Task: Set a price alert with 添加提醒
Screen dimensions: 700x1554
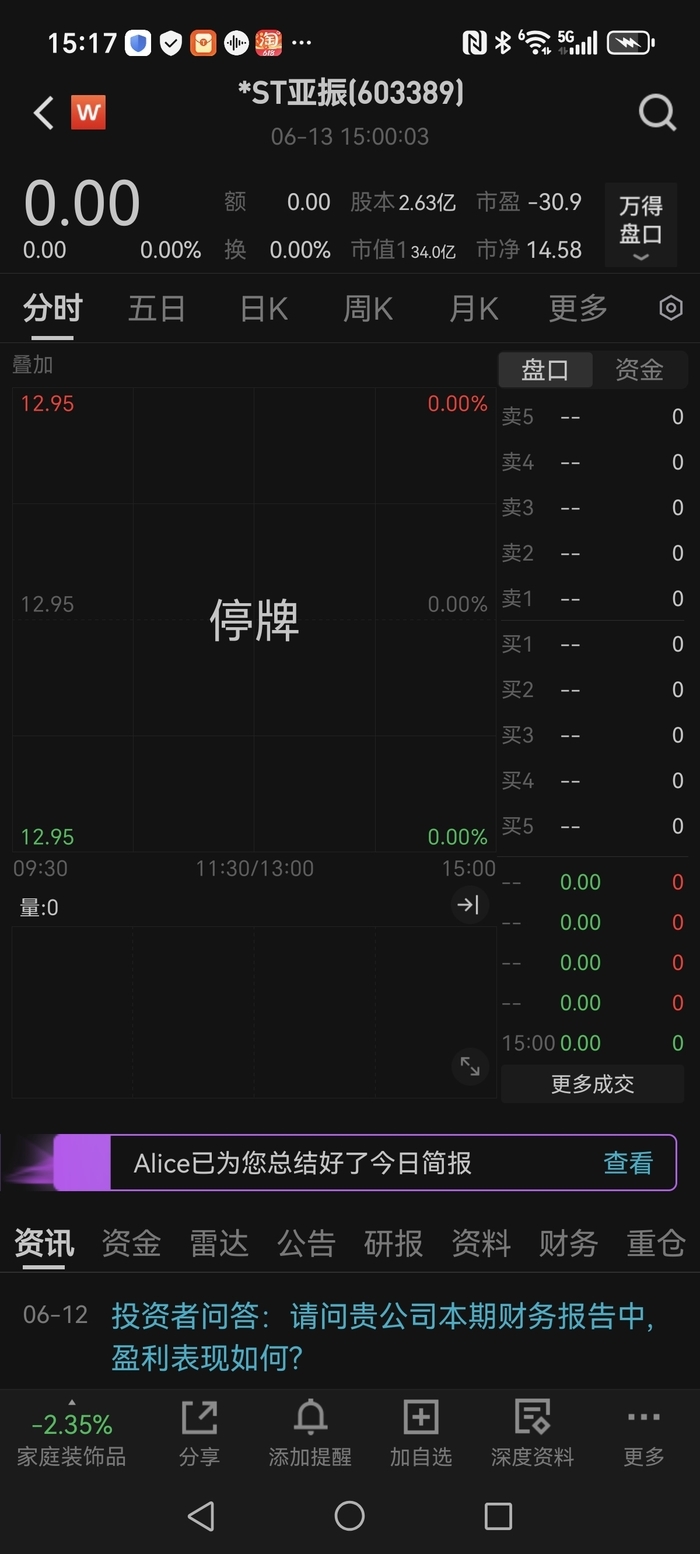Action: tap(310, 1434)
